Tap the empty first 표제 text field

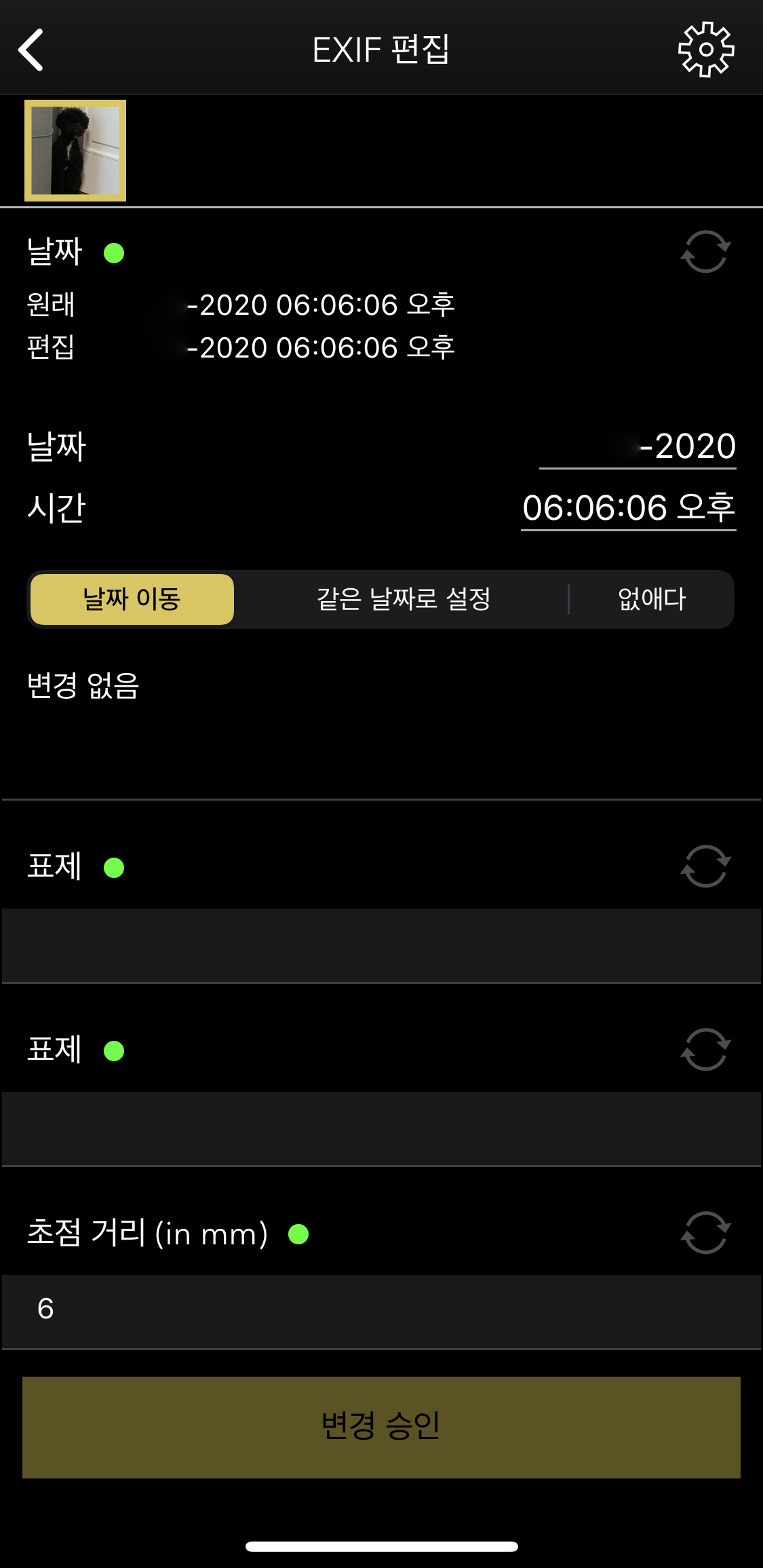(x=381, y=943)
